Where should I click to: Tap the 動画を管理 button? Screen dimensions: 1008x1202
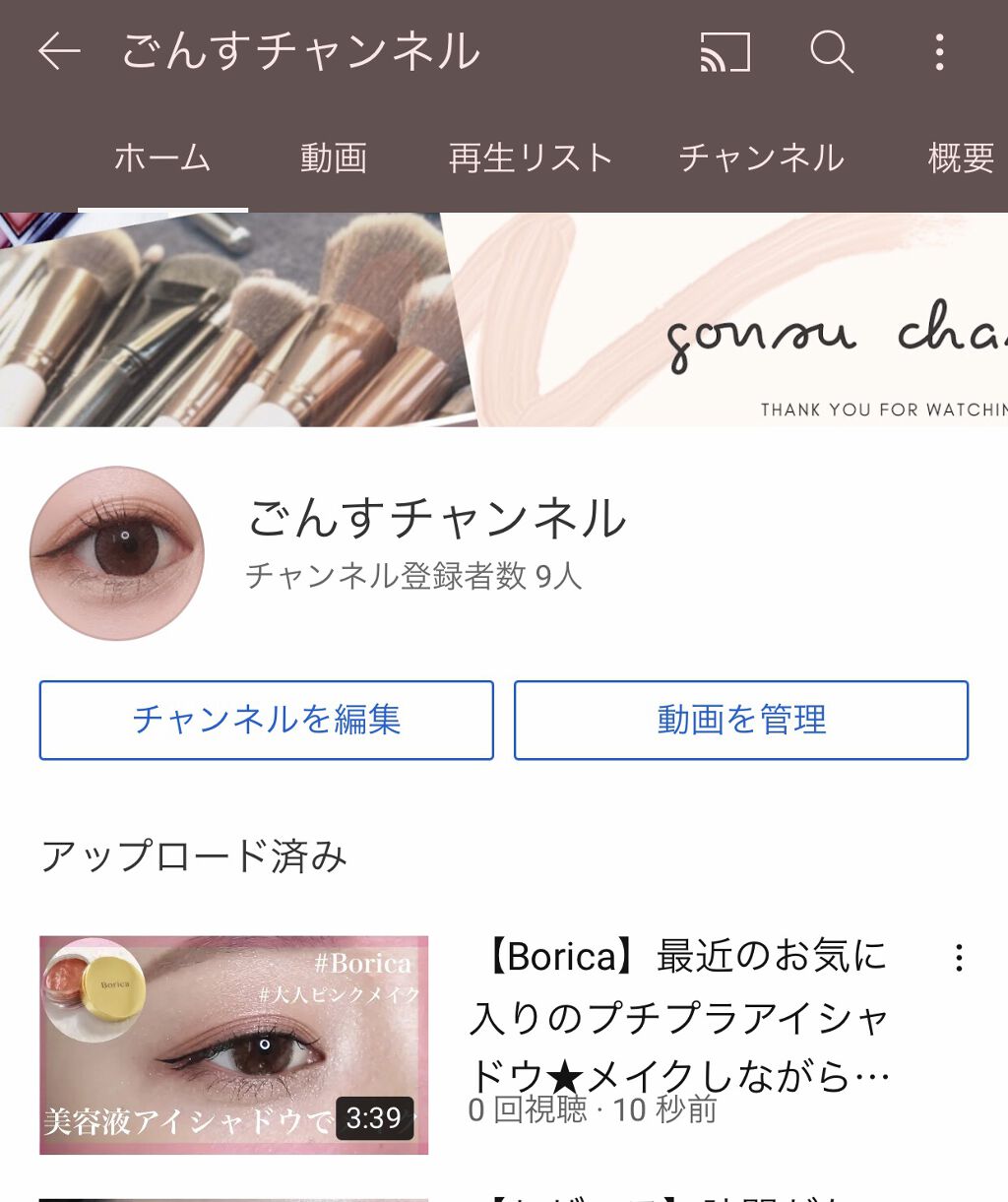741,720
